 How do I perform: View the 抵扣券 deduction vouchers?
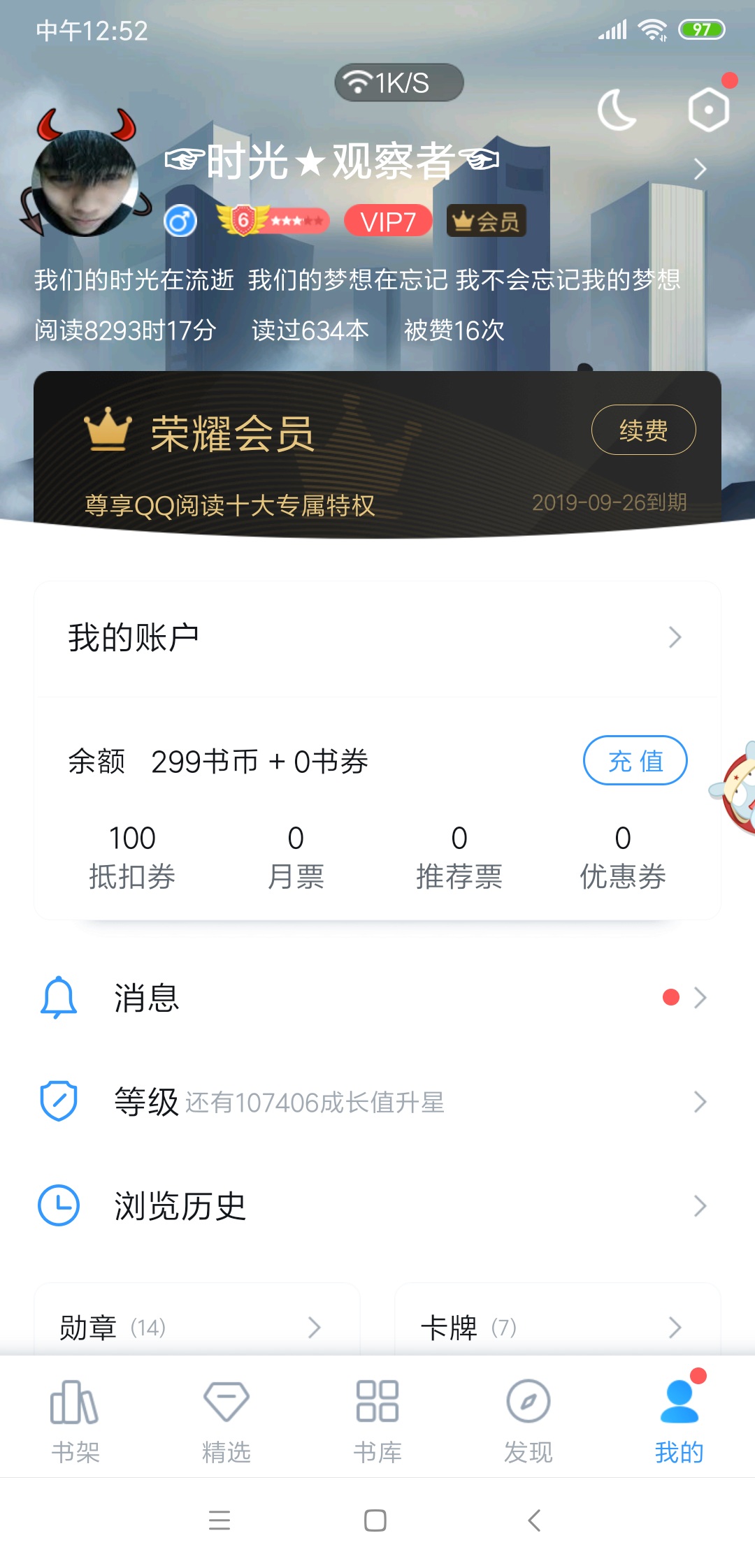(132, 857)
